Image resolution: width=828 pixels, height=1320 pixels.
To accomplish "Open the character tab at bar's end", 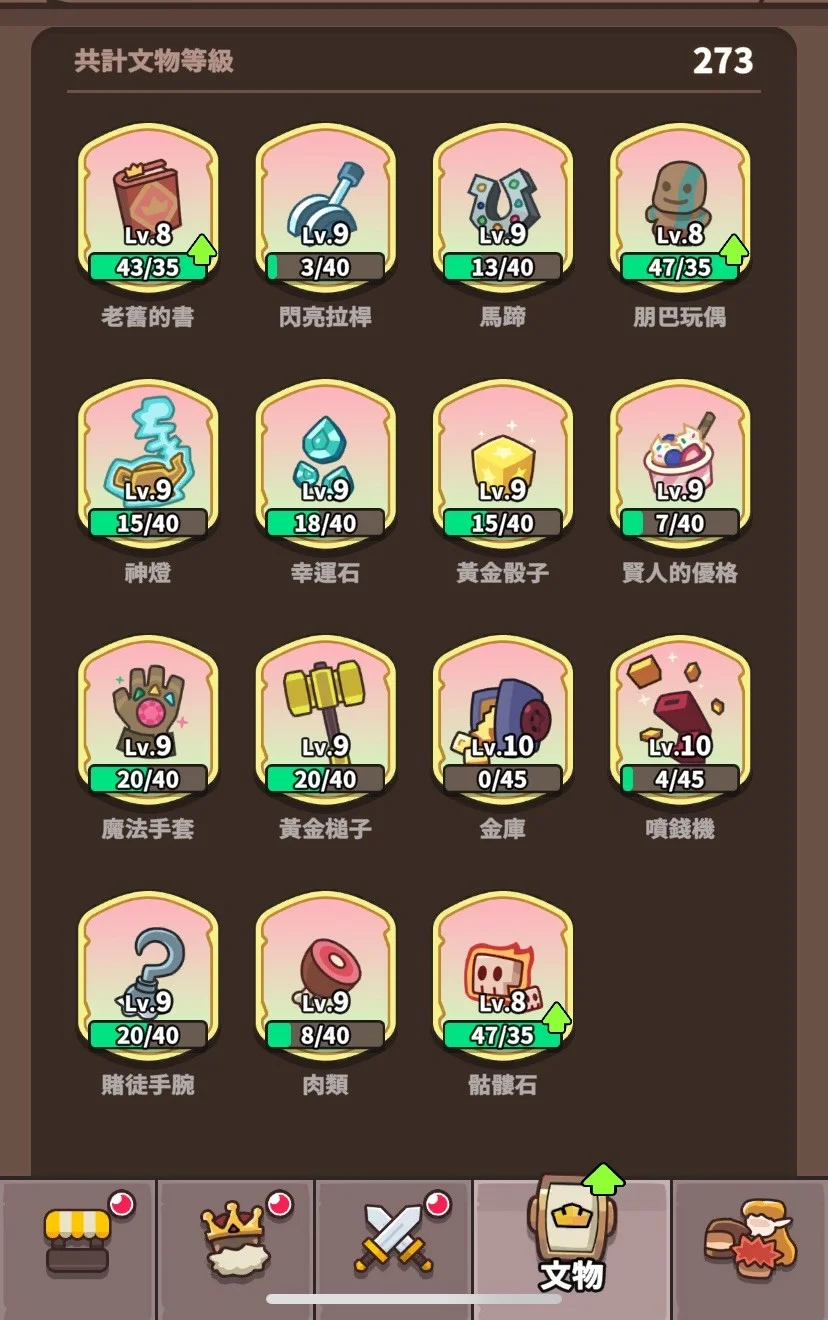I will click(x=750, y=1240).
